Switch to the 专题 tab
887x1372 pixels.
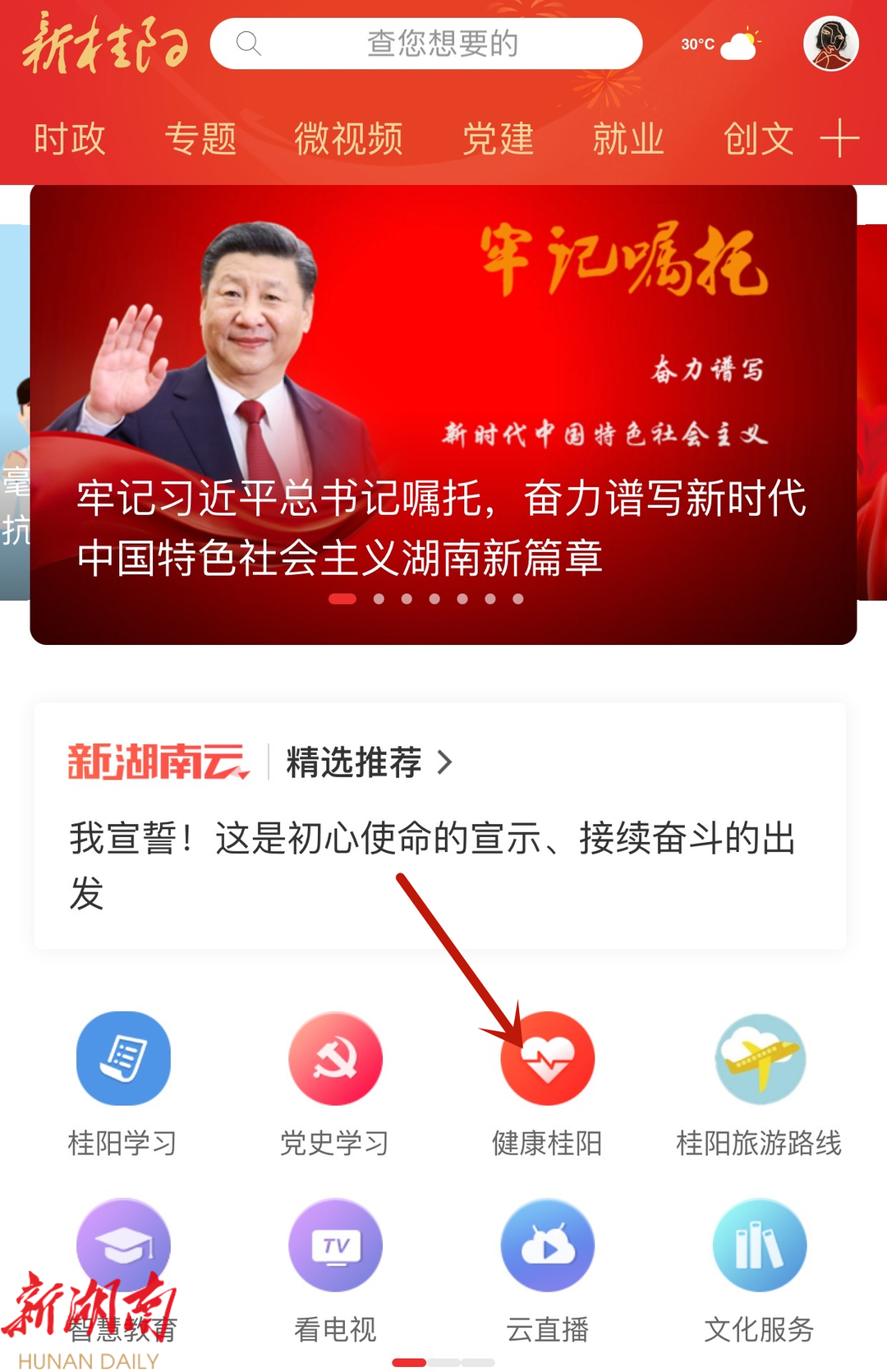coord(200,138)
